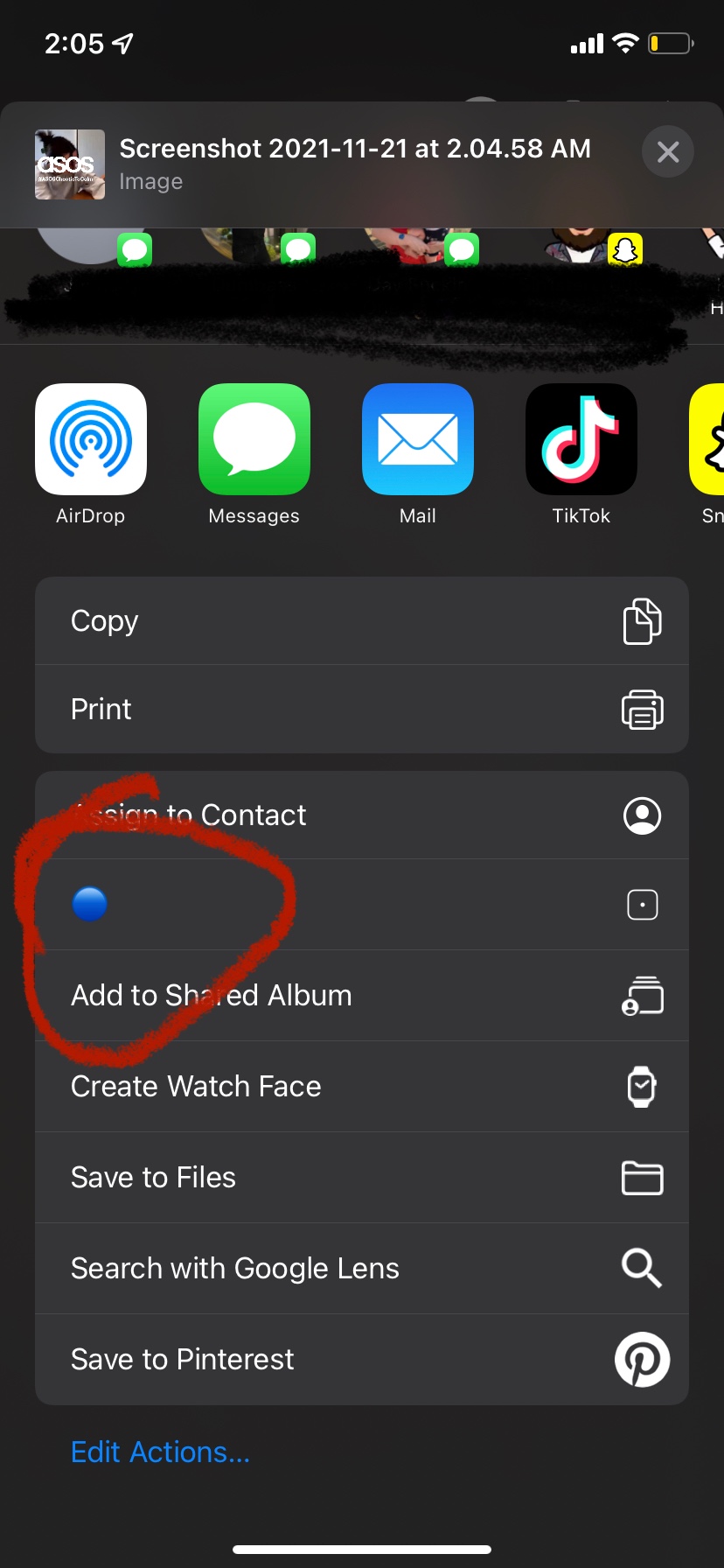Tap the Save to Pinterest logo icon
Viewport: 724px width, 1568px height.
tap(642, 1359)
